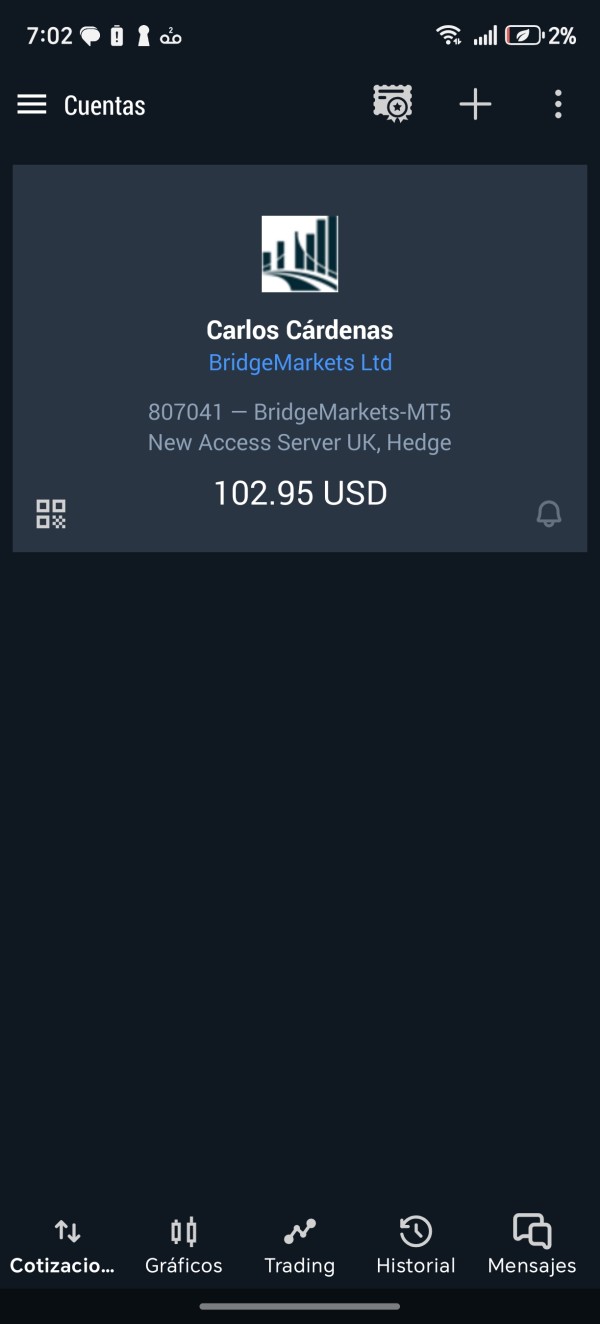Open the three-dot overflow menu

[x=558, y=104]
